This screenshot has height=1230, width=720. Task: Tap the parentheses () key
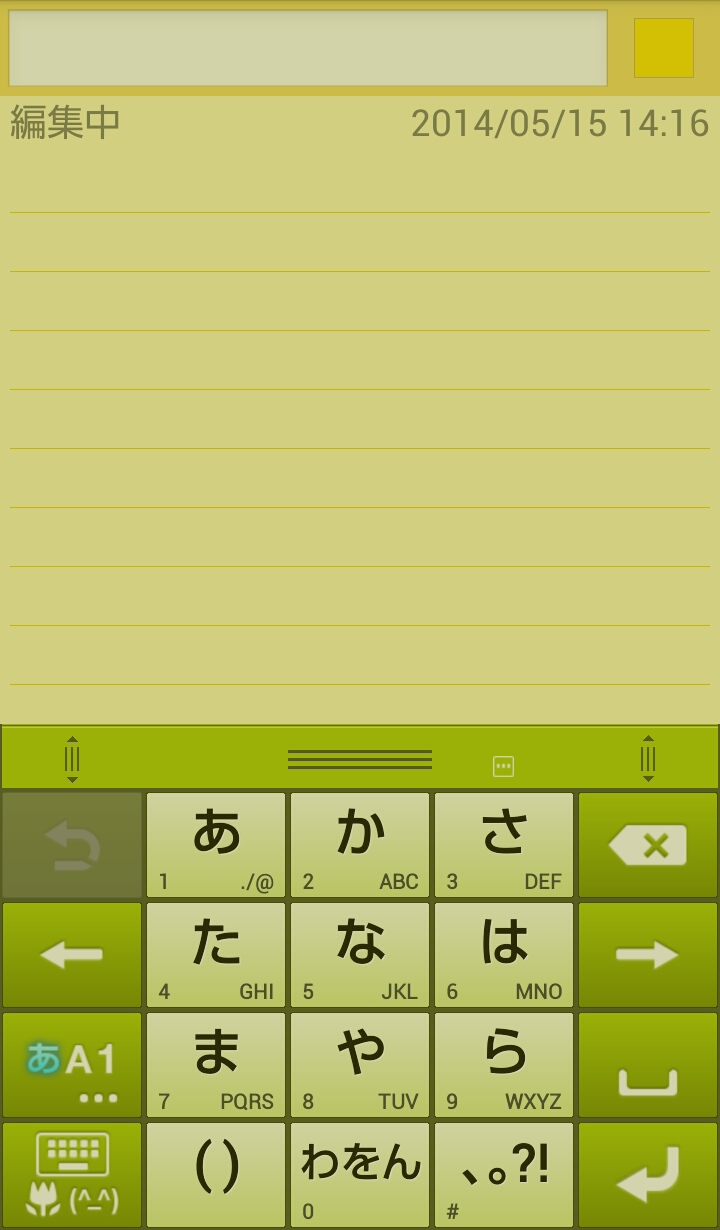(216, 1175)
